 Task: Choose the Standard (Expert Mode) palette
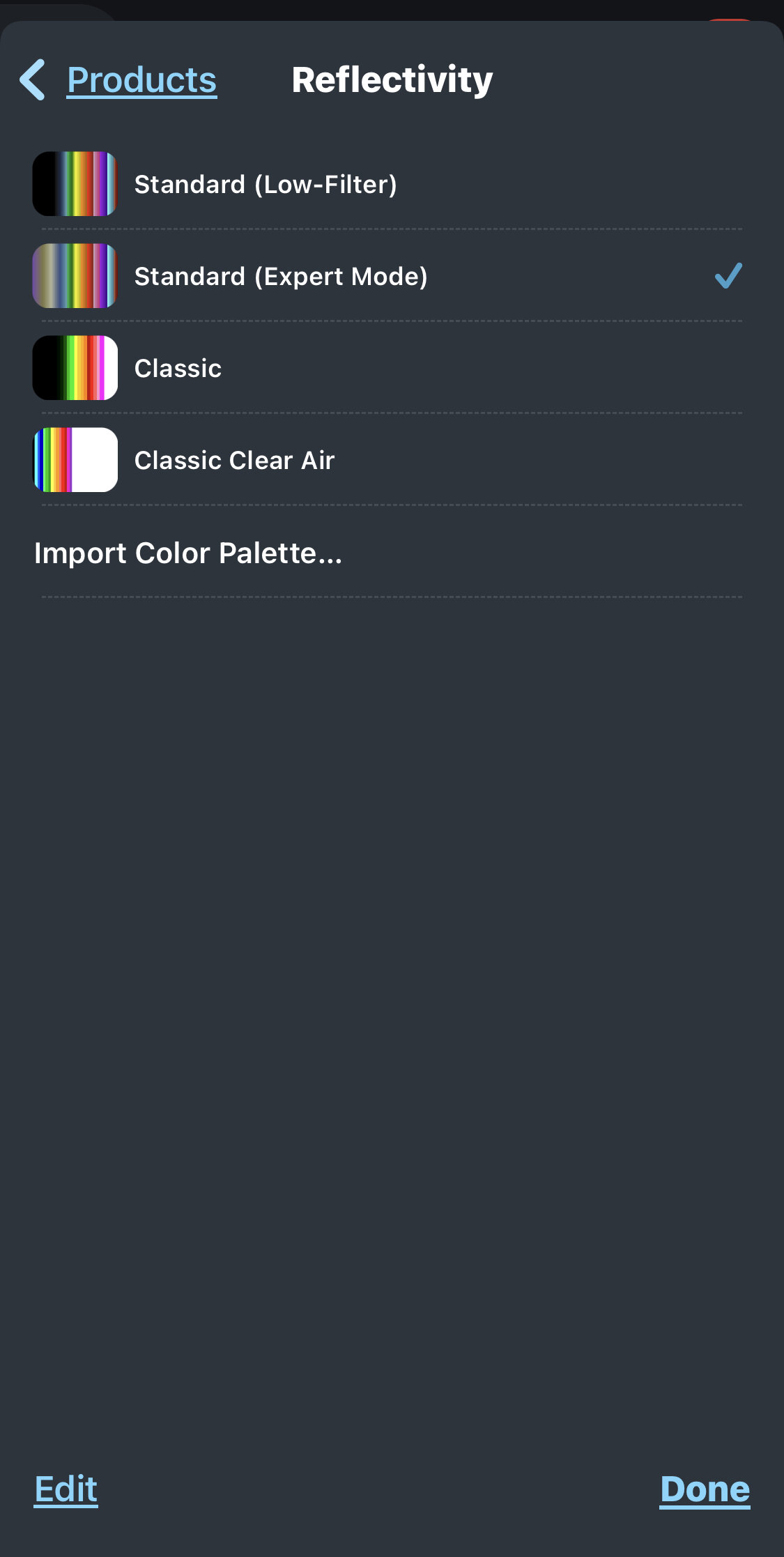click(x=392, y=276)
